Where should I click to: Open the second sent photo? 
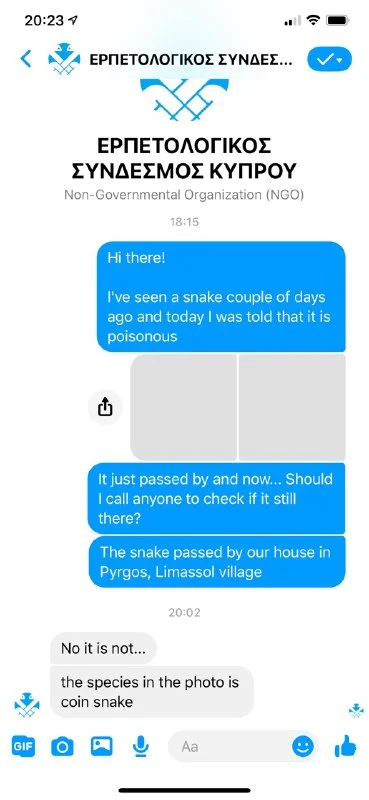point(292,407)
